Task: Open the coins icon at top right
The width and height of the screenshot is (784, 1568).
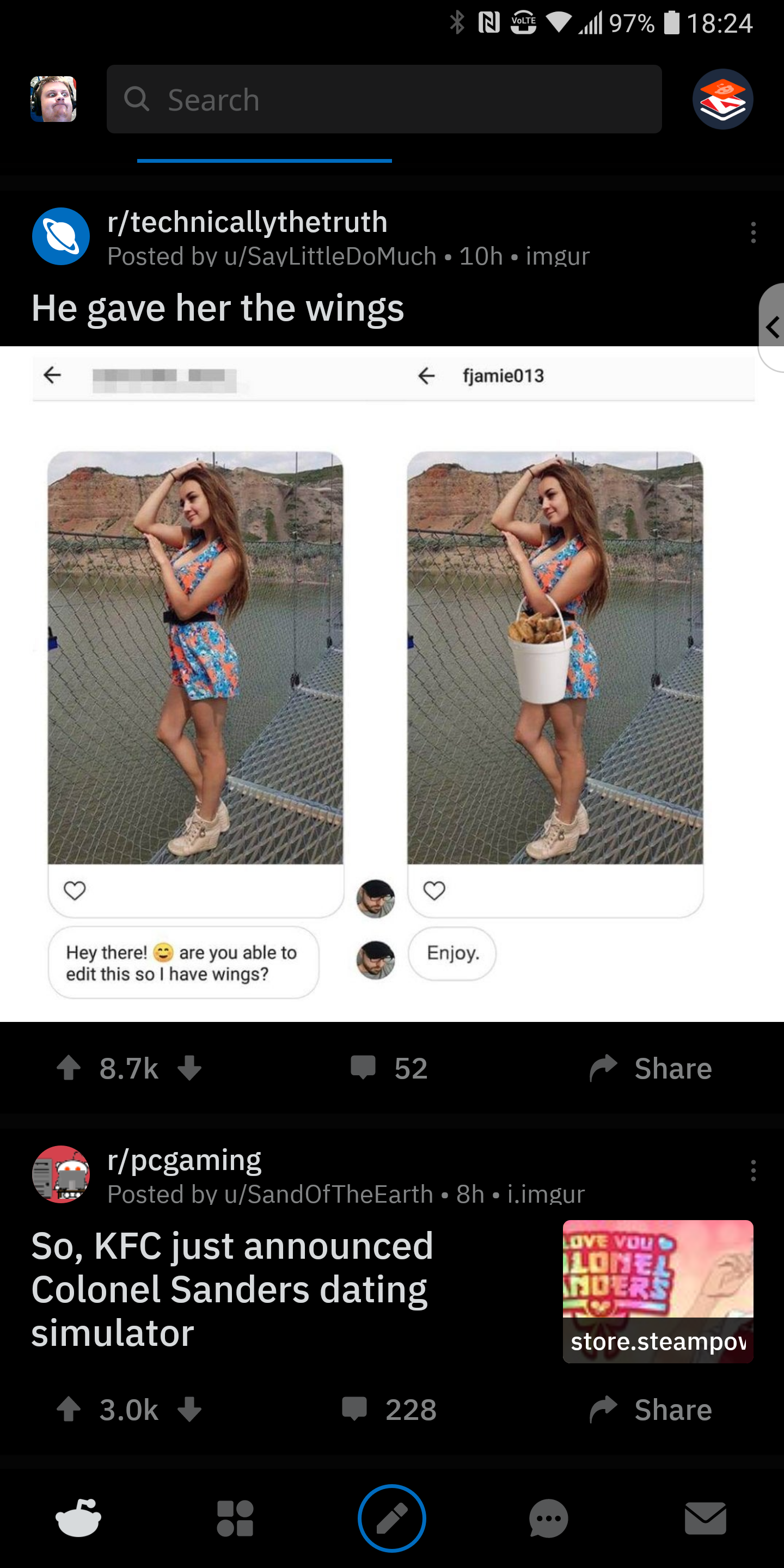Action: click(722, 99)
